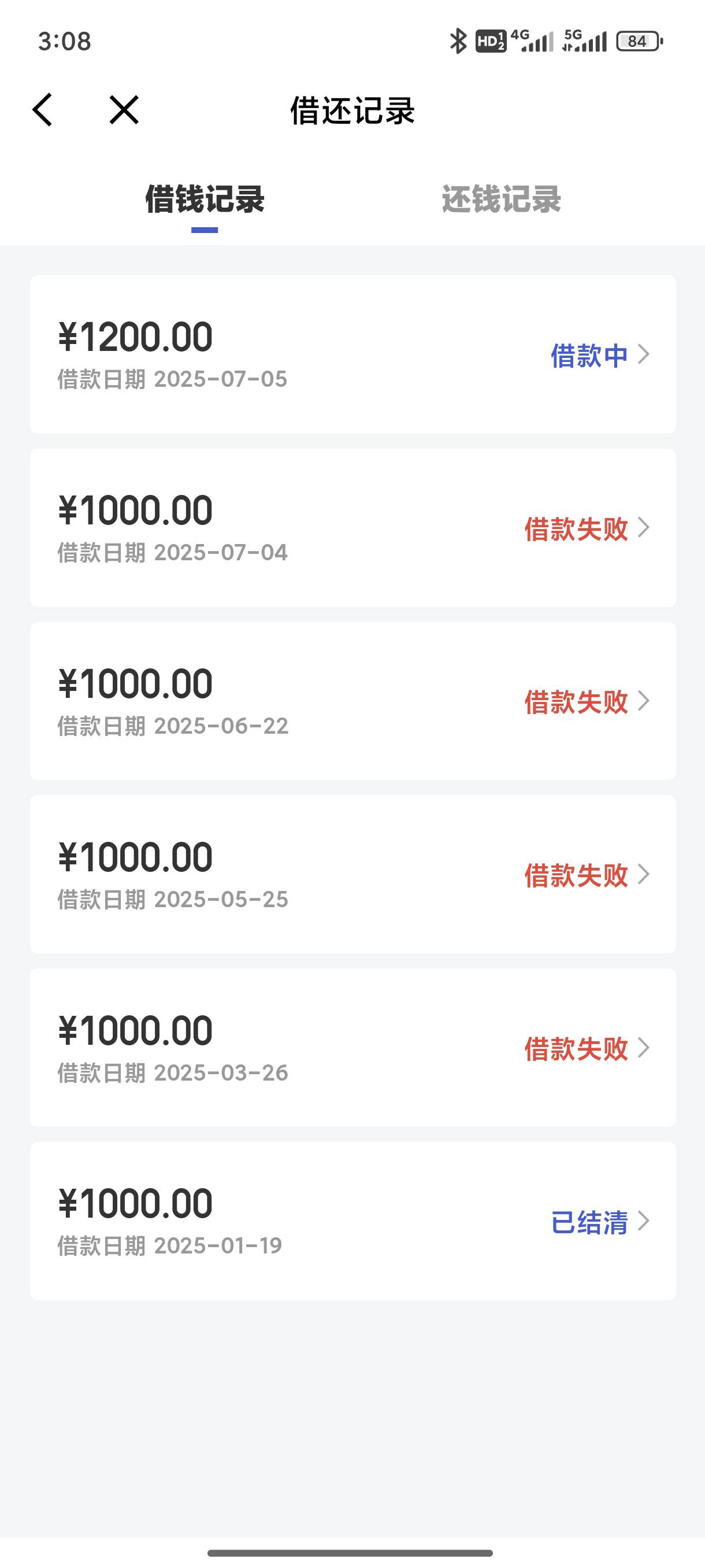Open the failed loan dated 2025-05-25
This screenshot has width=705, height=1568.
tap(353, 874)
